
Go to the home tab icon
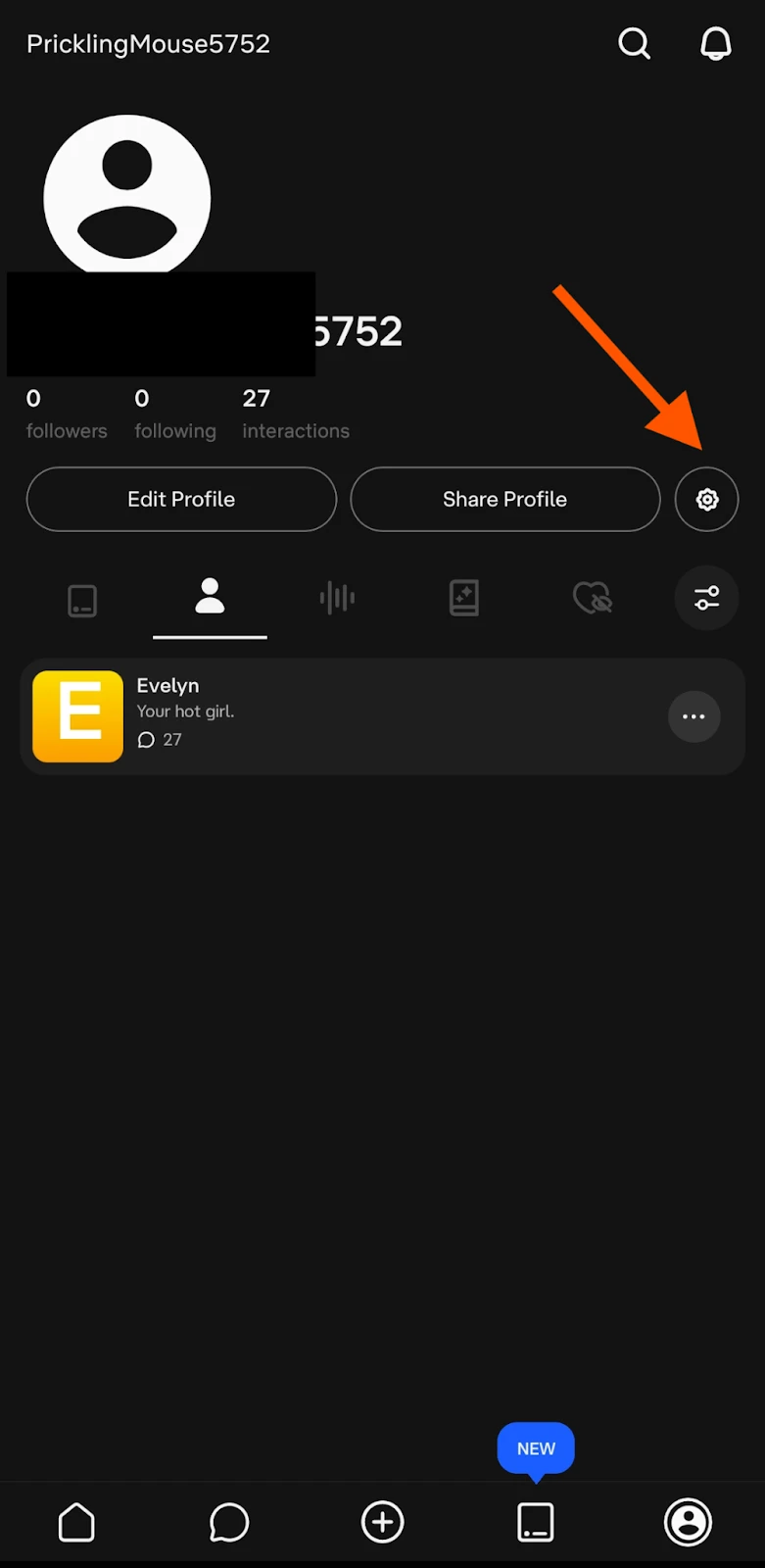[76, 1522]
